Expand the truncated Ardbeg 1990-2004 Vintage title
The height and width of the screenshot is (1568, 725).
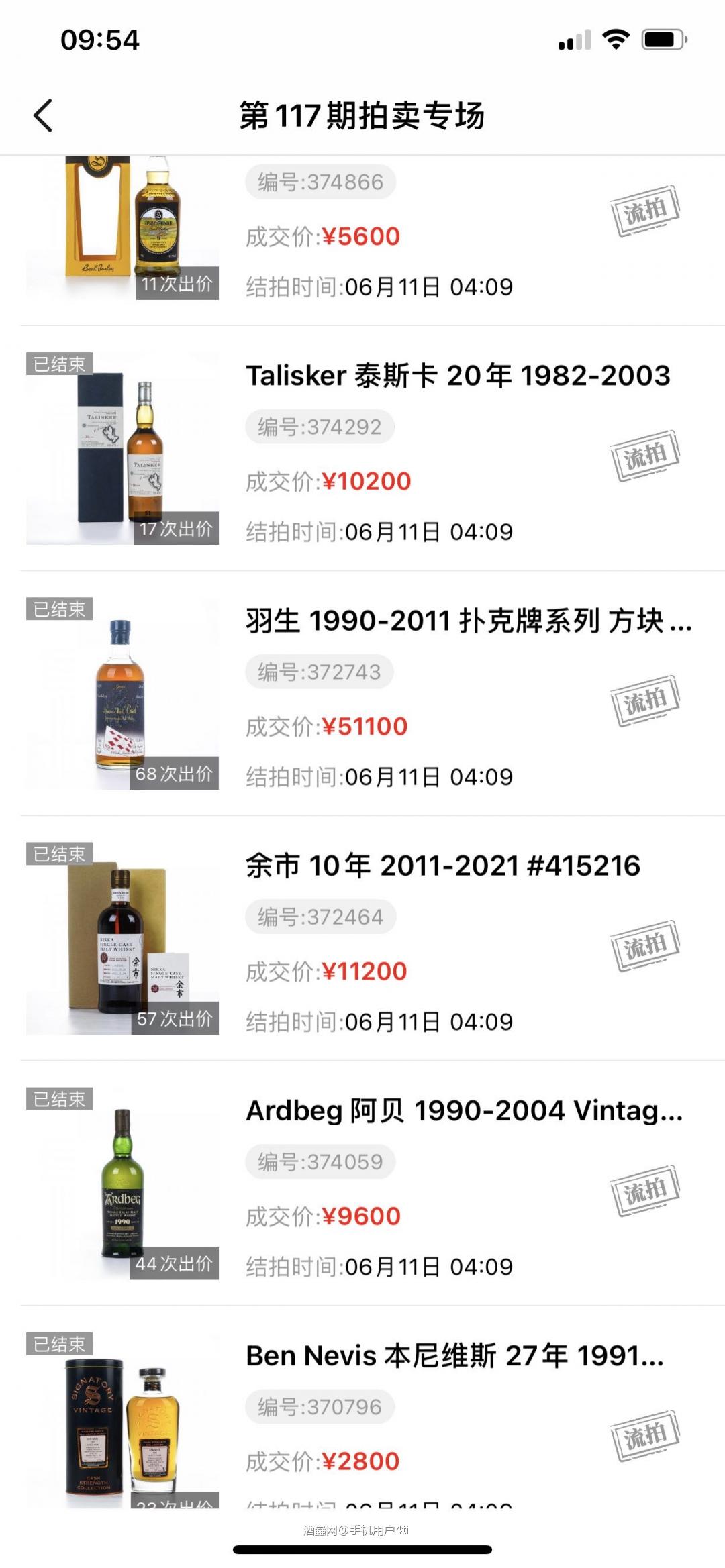pyautogui.click(x=463, y=1112)
